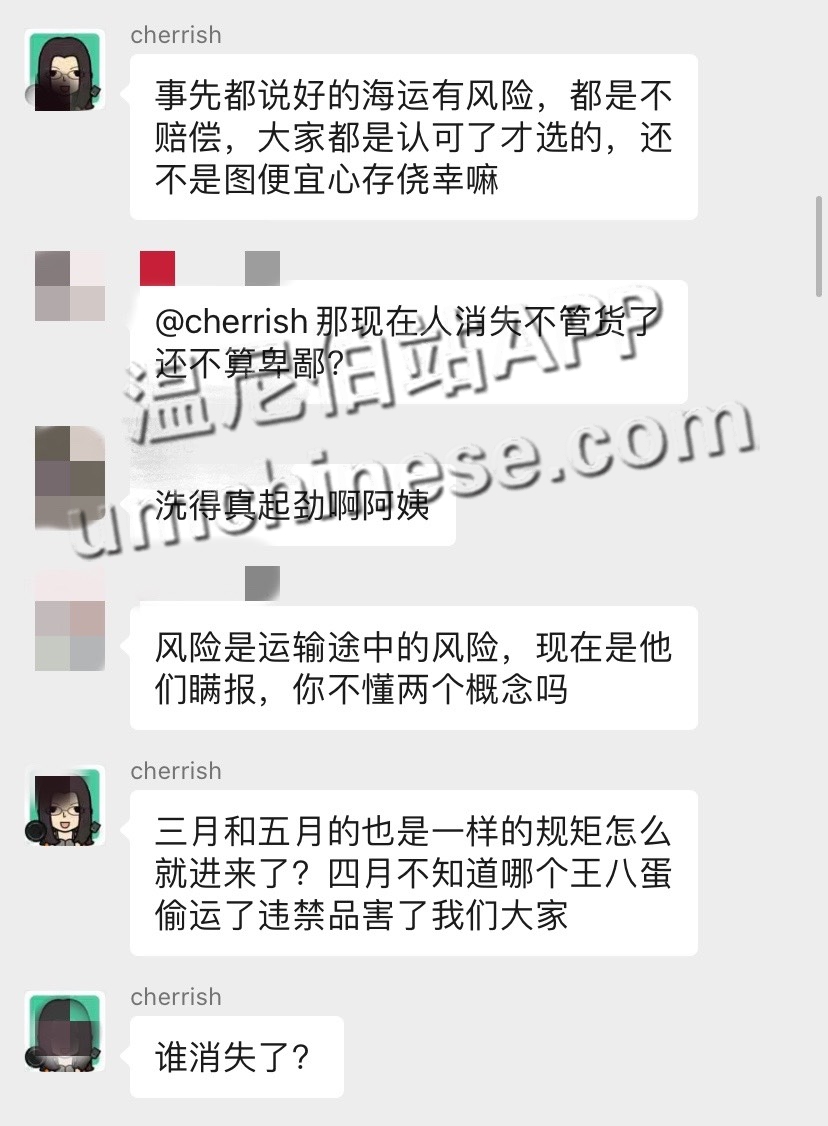
Task: Open cherrish's avatar beside 谁消失了?
Action: (x=66, y=1031)
